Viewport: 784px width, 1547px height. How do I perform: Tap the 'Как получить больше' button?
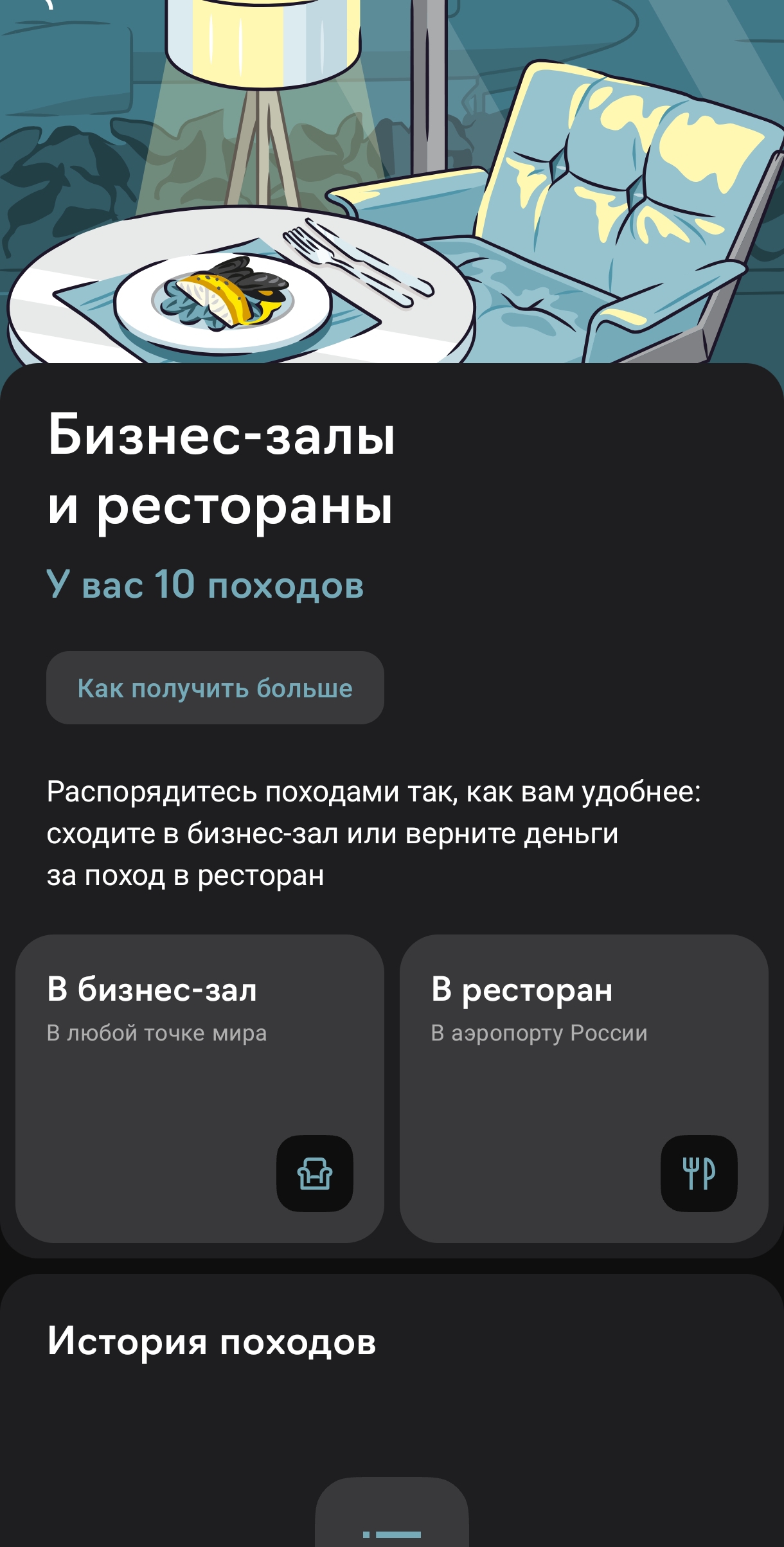pos(215,688)
